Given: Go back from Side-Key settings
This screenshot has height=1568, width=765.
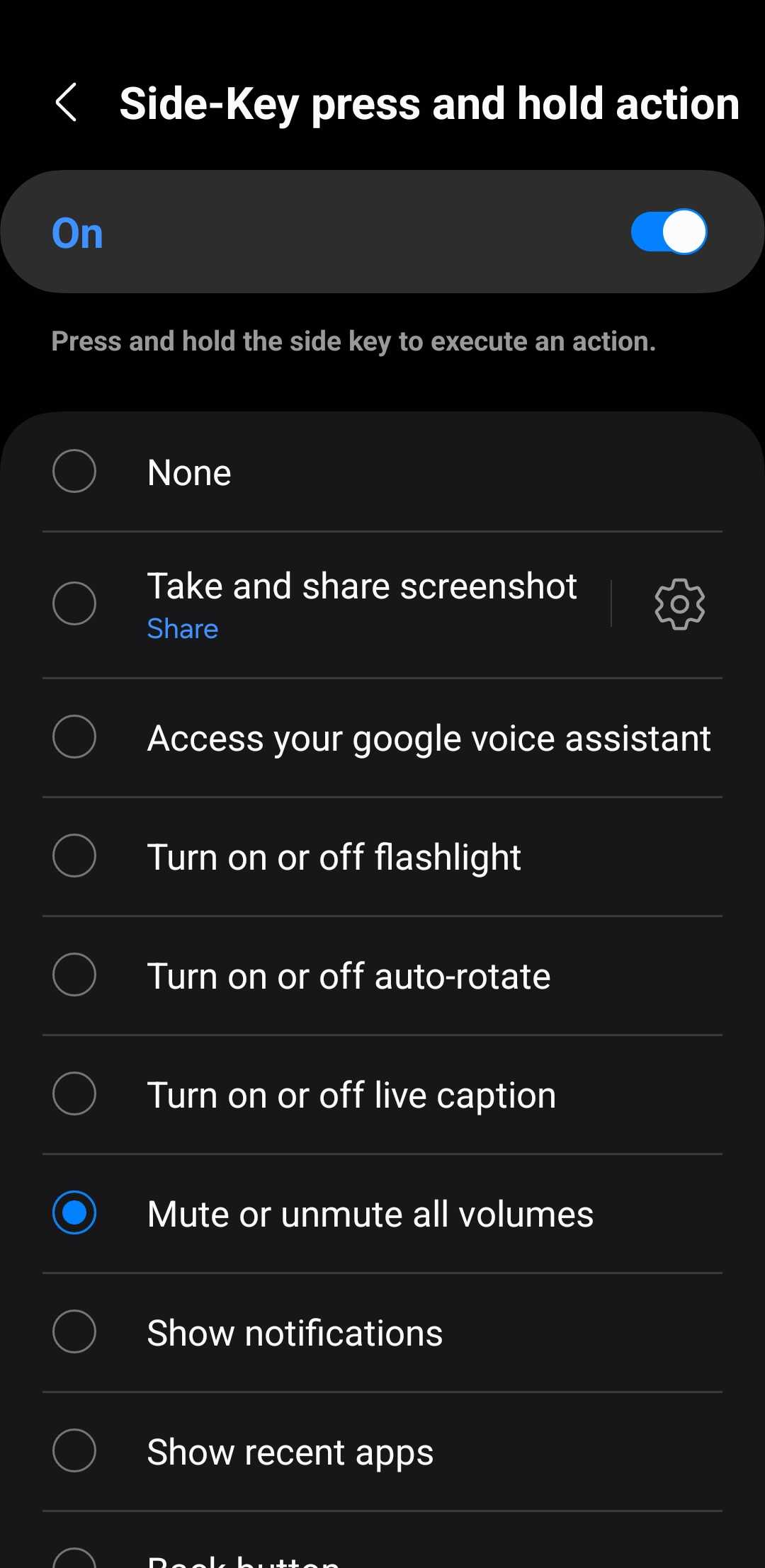Looking at the screenshot, I should point(67,103).
